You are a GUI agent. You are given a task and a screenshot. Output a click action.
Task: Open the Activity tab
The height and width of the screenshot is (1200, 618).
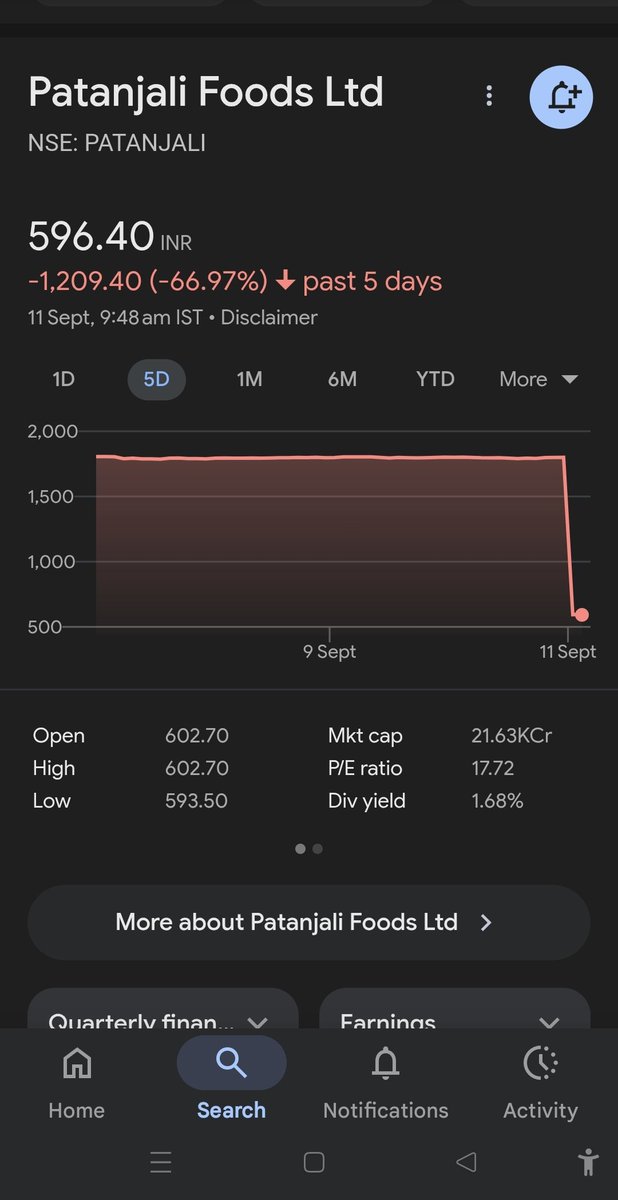(x=540, y=1082)
